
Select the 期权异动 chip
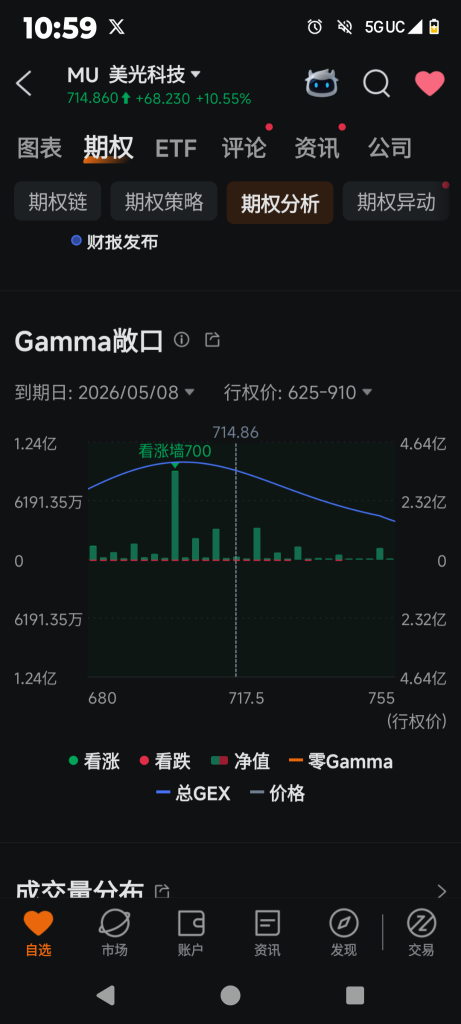coord(396,202)
